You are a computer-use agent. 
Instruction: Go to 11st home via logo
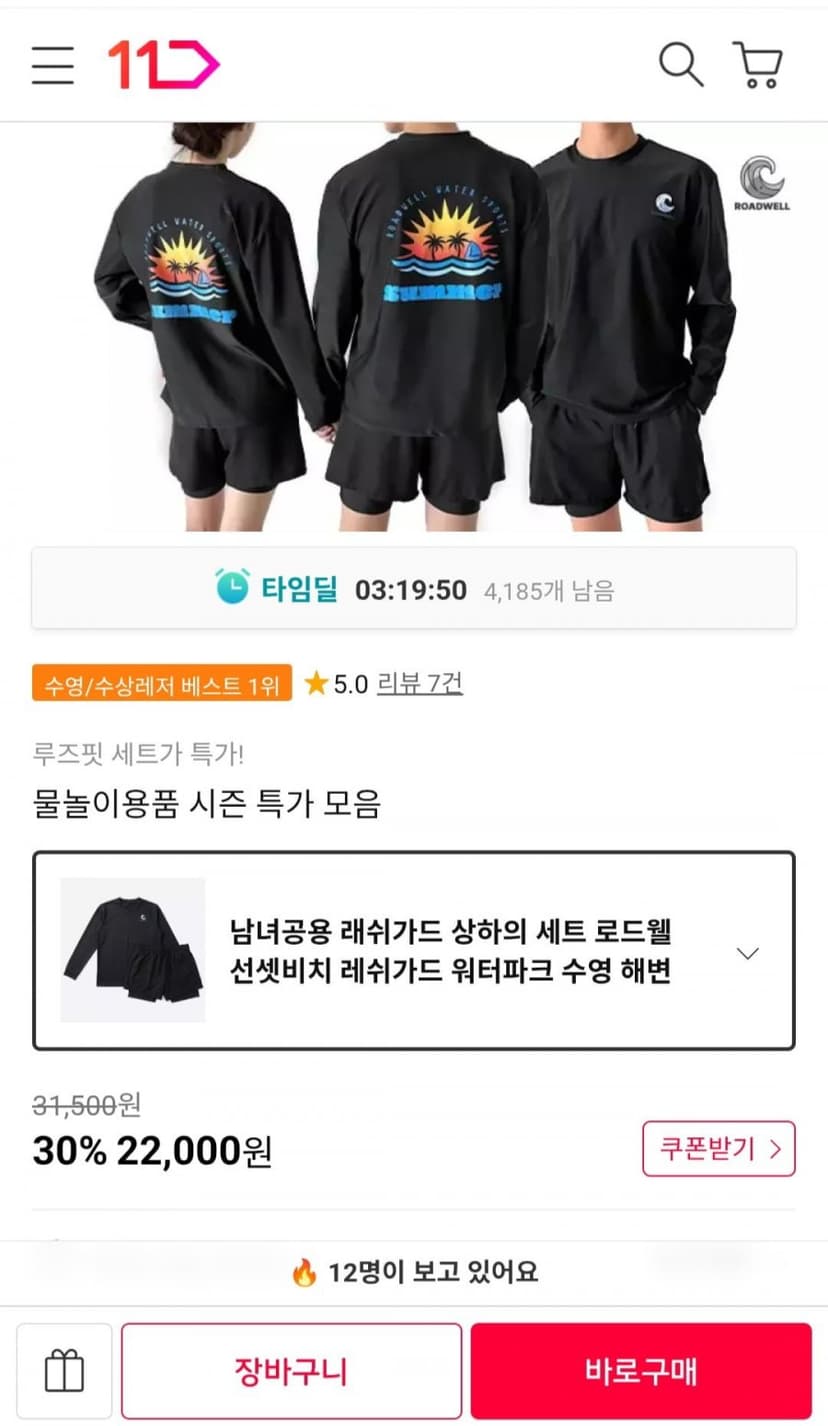click(x=163, y=65)
